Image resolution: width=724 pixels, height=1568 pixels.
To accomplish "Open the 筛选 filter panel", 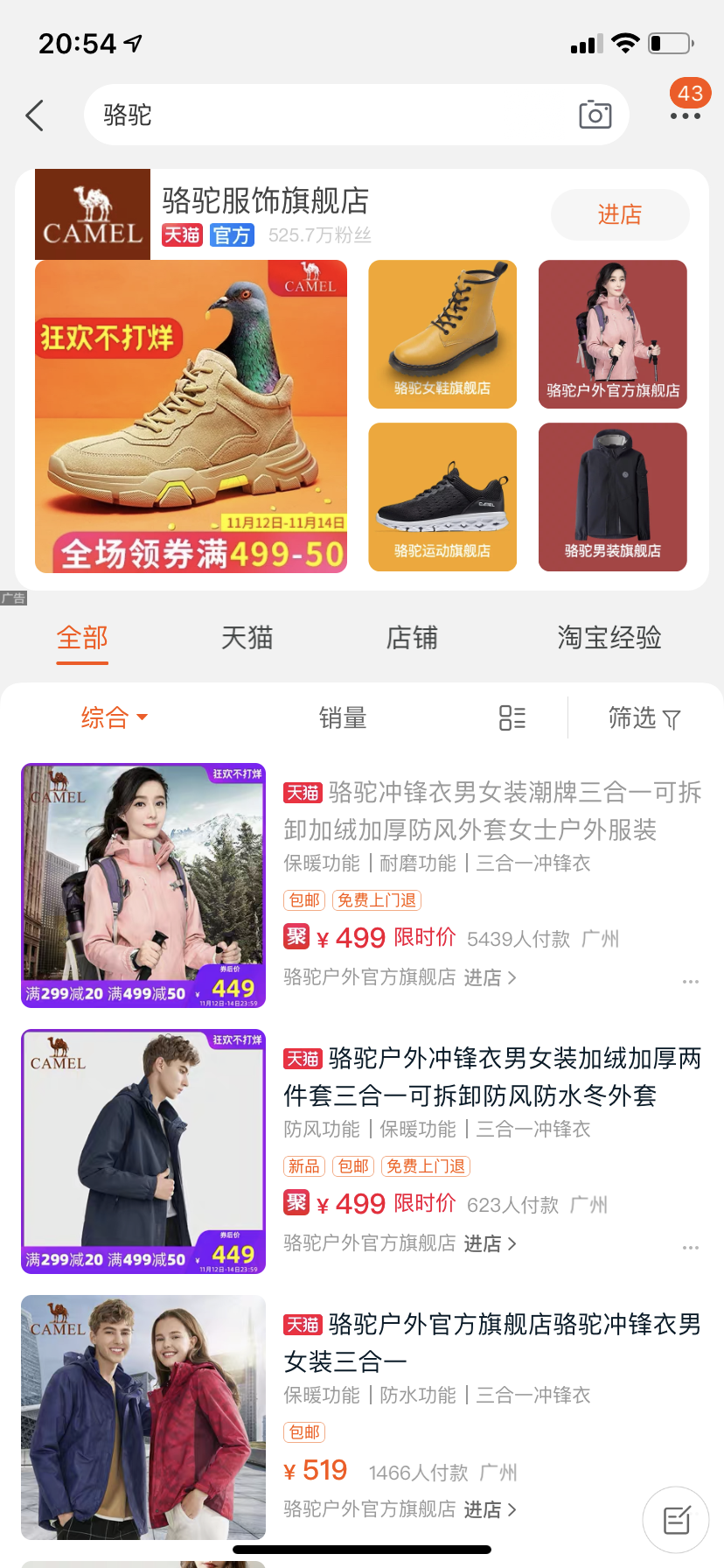I will pyautogui.click(x=644, y=718).
